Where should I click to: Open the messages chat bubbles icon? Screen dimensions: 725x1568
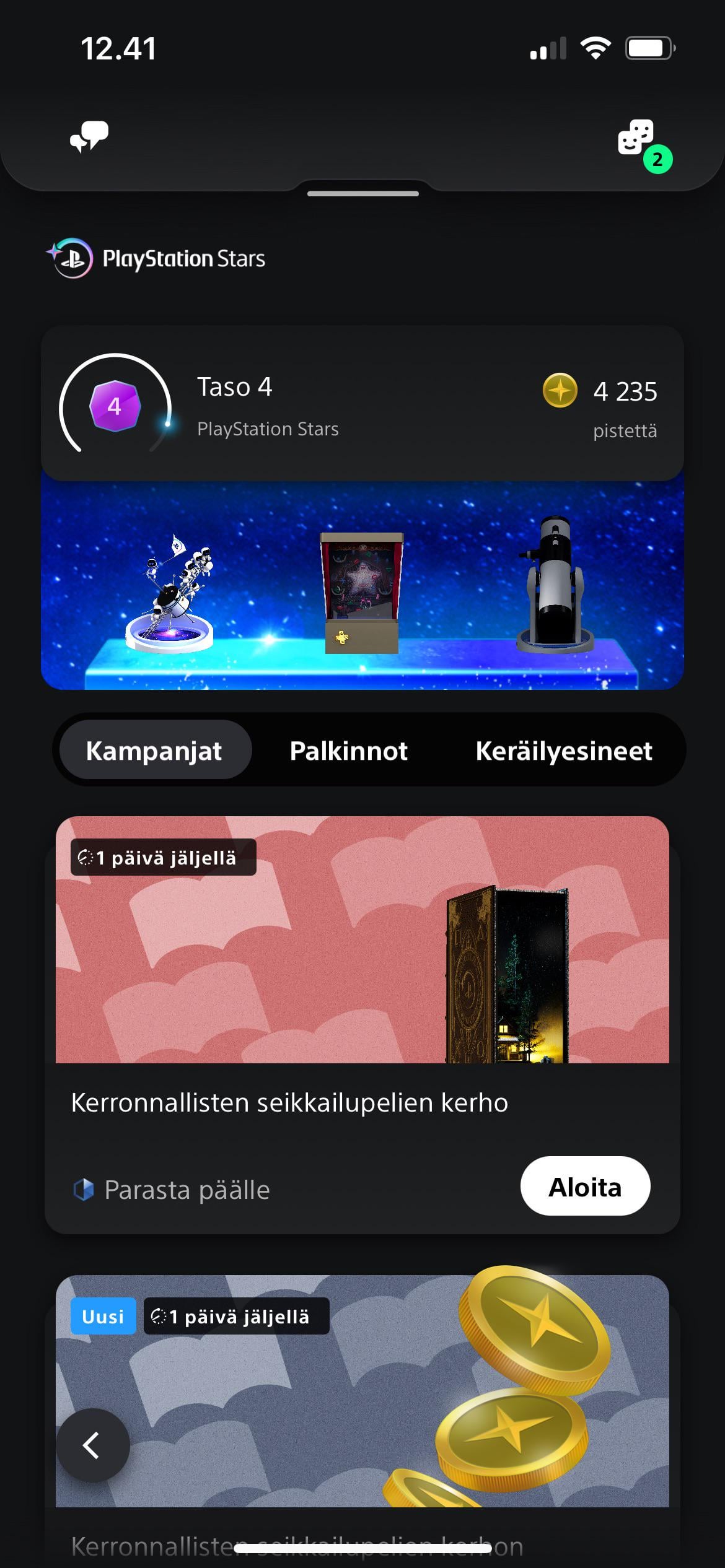[89, 136]
